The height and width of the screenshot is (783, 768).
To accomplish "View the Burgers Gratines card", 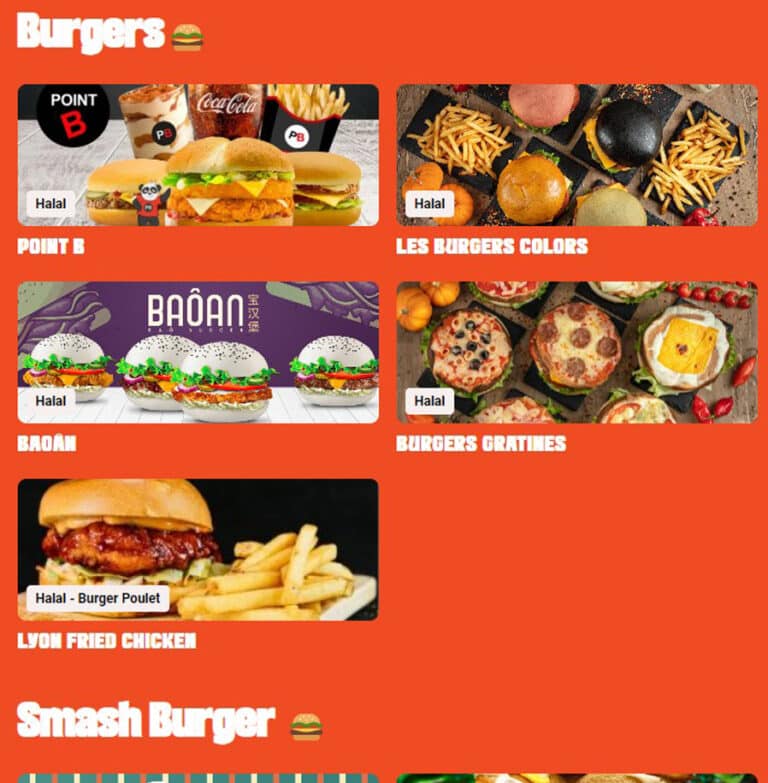I will (x=576, y=352).
